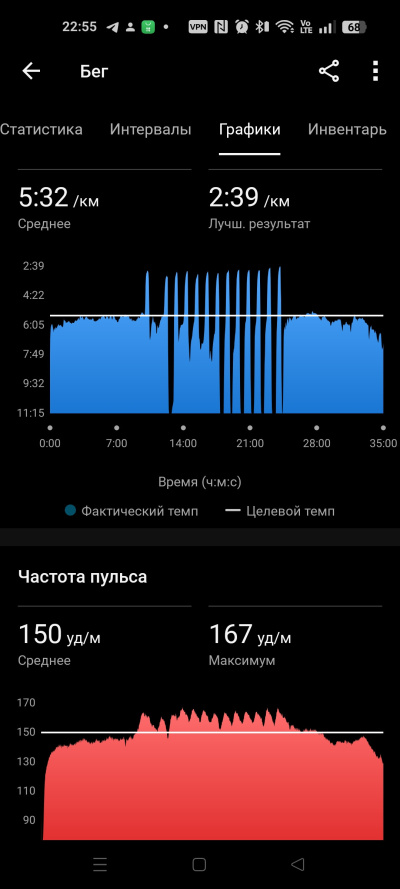Open recent apps from navigation bar
The image size is (400, 889).
tap(100, 864)
